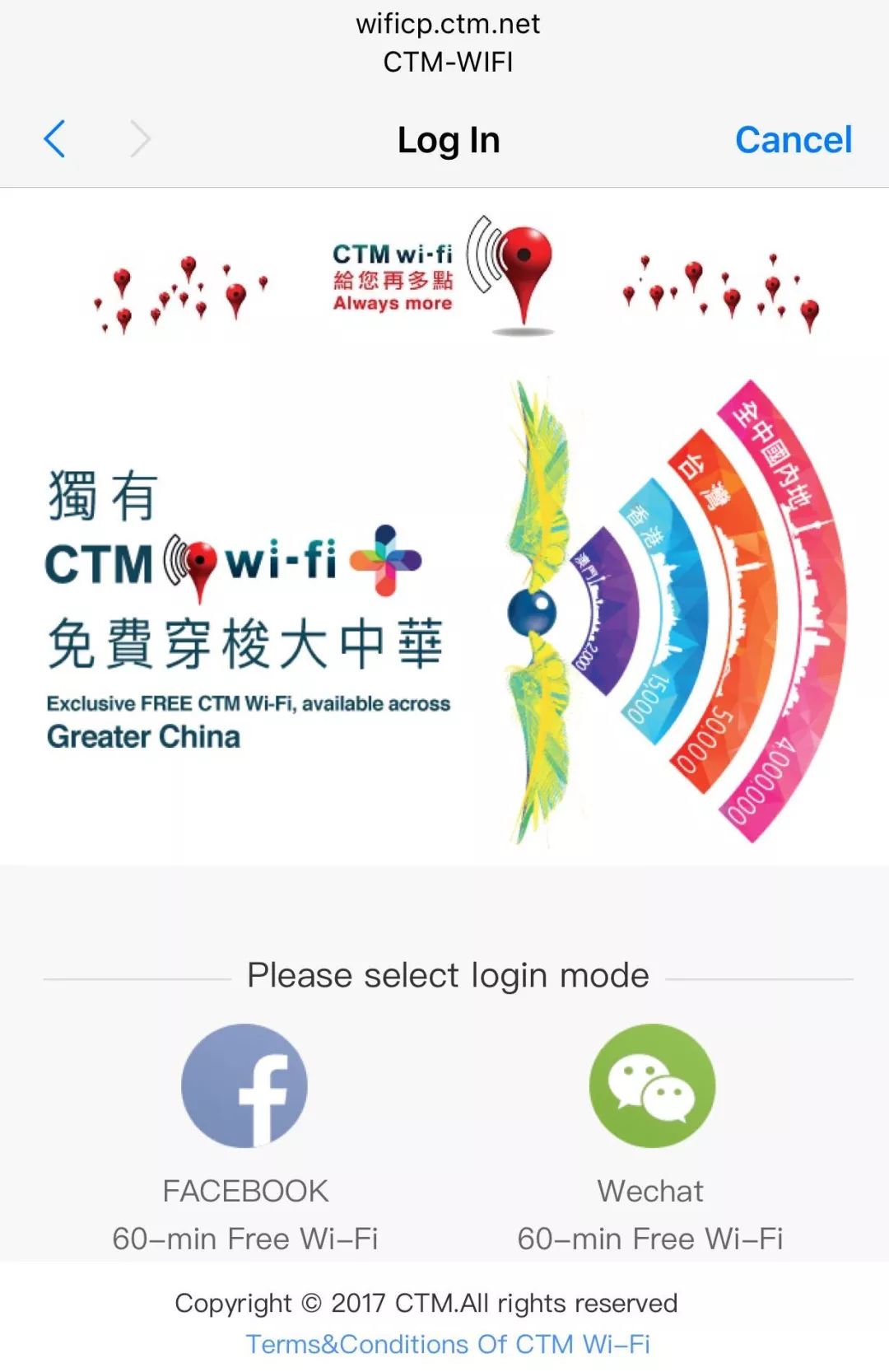Click the Log In page title
Image resolution: width=889 pixels, height=1372 pixels.
coord(448,139)
